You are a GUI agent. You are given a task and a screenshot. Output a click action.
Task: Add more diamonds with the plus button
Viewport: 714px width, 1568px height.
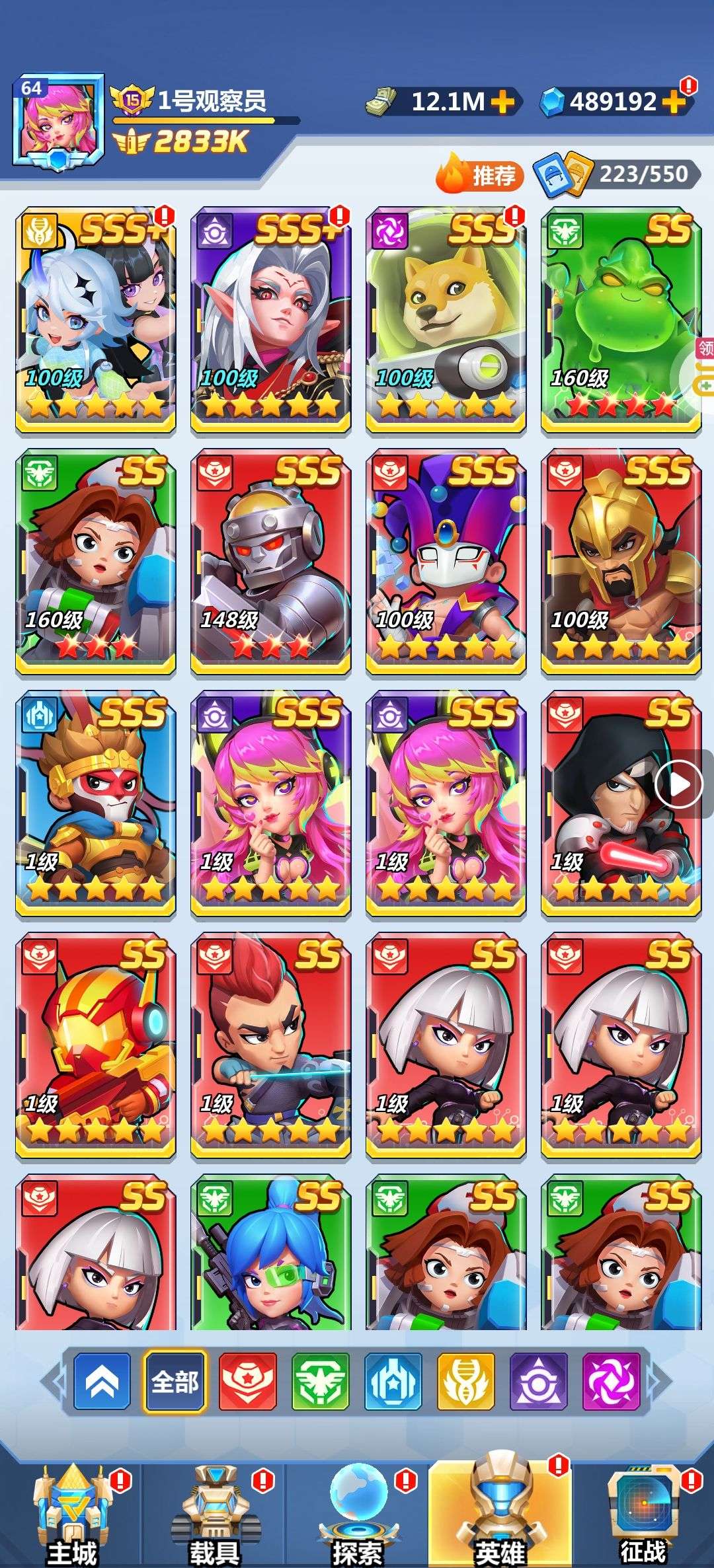pos(674,101)
